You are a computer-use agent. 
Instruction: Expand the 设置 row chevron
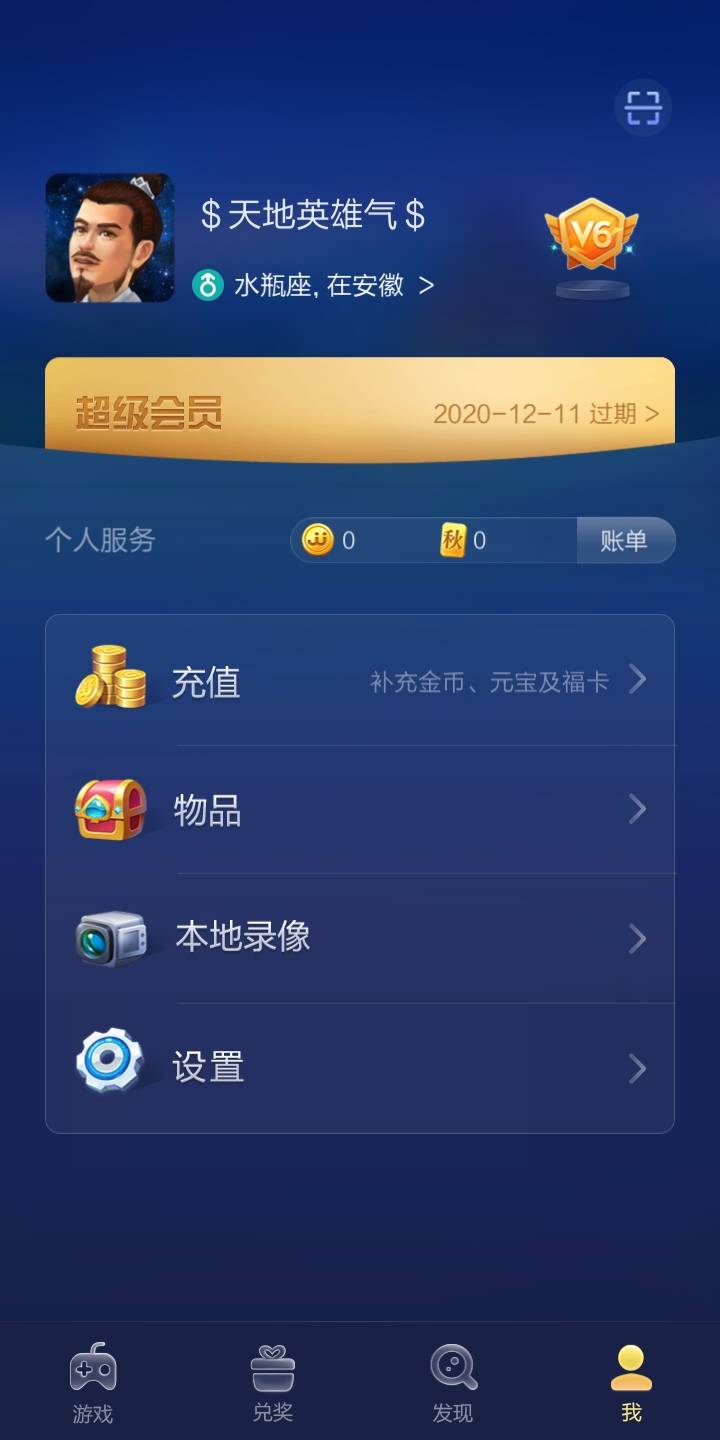[638, 1067]
